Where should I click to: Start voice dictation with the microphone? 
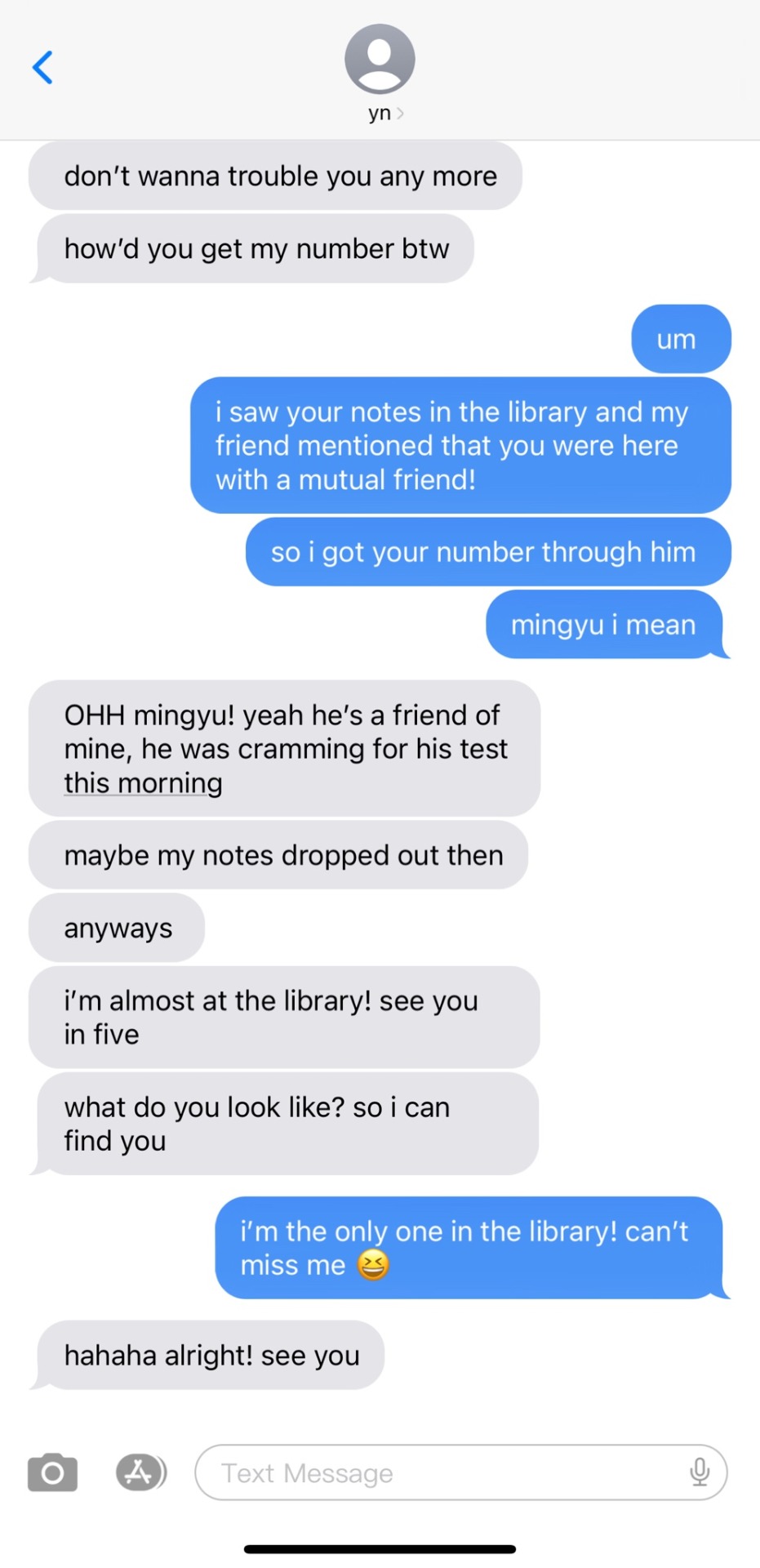(700, 1472)
